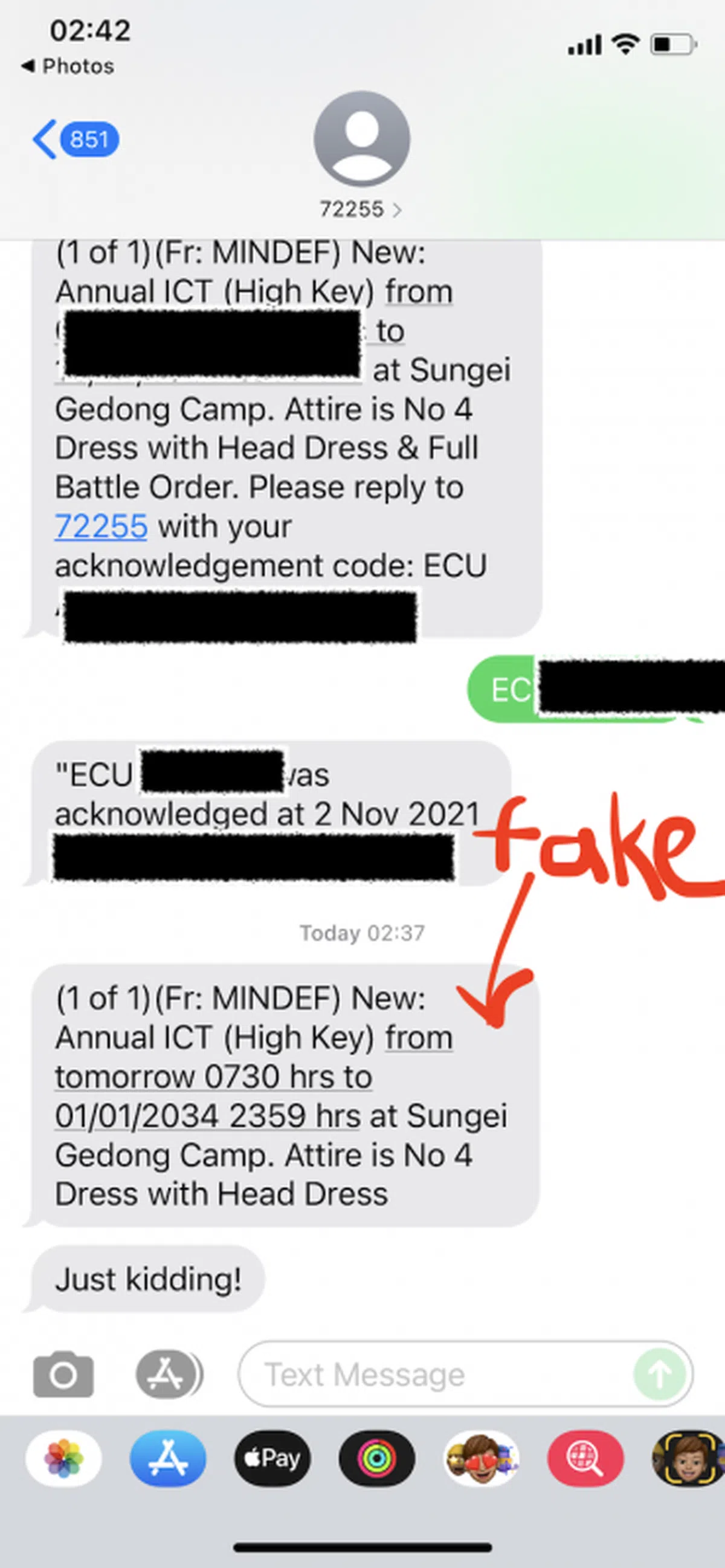
Task: Open Memoji stickers in the app drawer
Action: [481, 1459]
